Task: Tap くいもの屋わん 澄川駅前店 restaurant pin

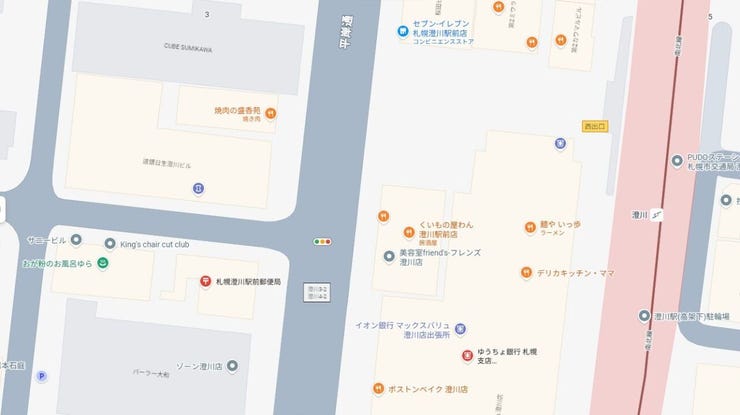Action: click(382, 217)
